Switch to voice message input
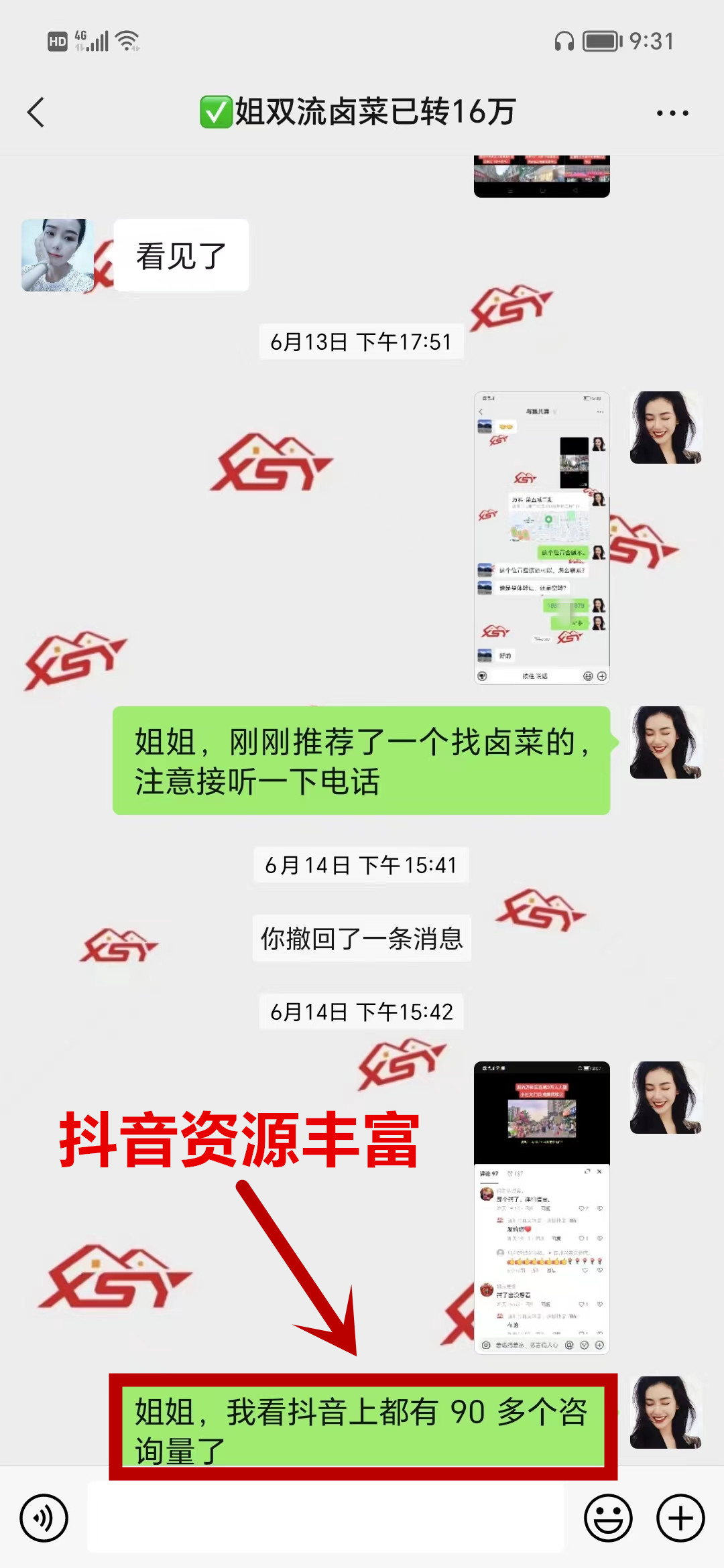The width and height of the screenshot is (724, 1568). [44, 1518]
